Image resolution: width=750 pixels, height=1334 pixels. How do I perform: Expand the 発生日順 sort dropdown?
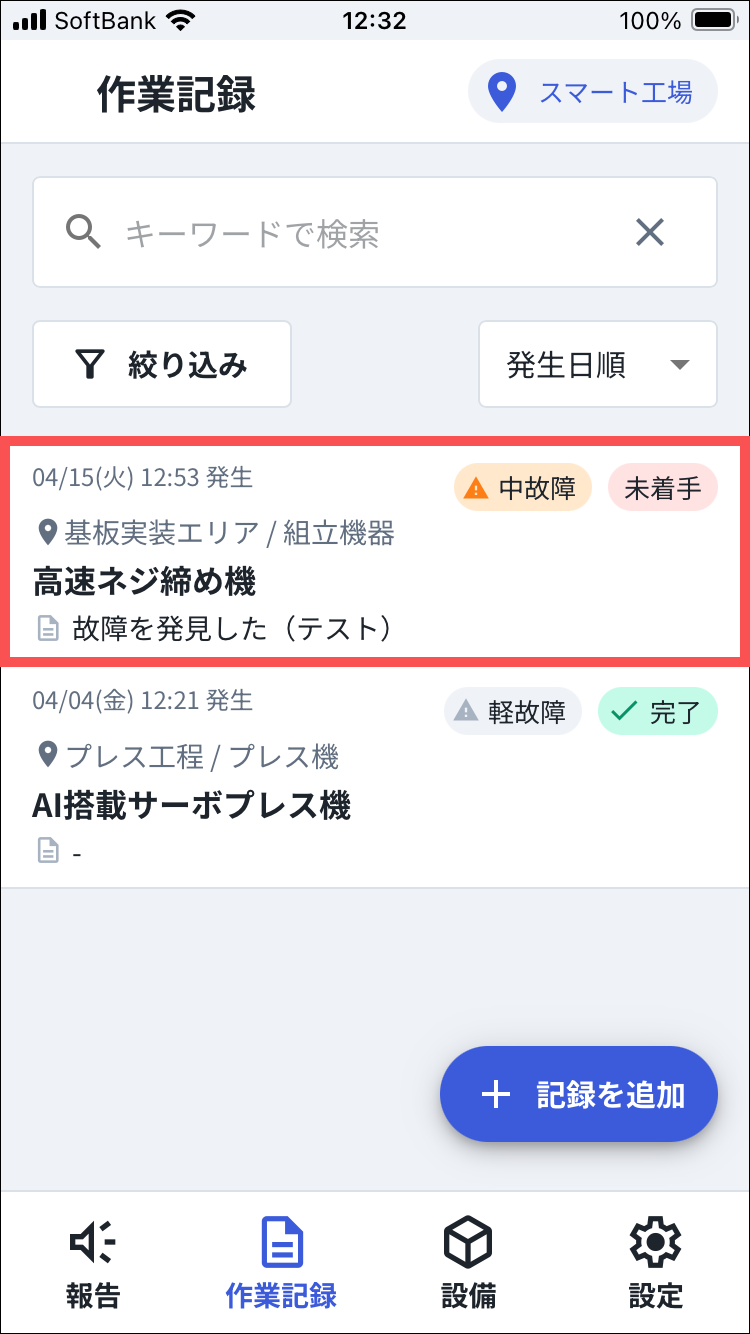point(598,364)
